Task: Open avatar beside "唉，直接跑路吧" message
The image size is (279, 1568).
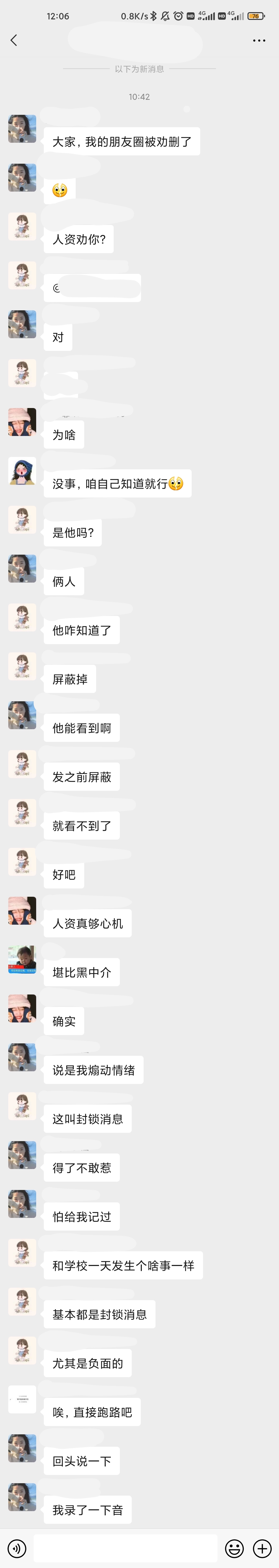Action: [x=22, y=1399]
